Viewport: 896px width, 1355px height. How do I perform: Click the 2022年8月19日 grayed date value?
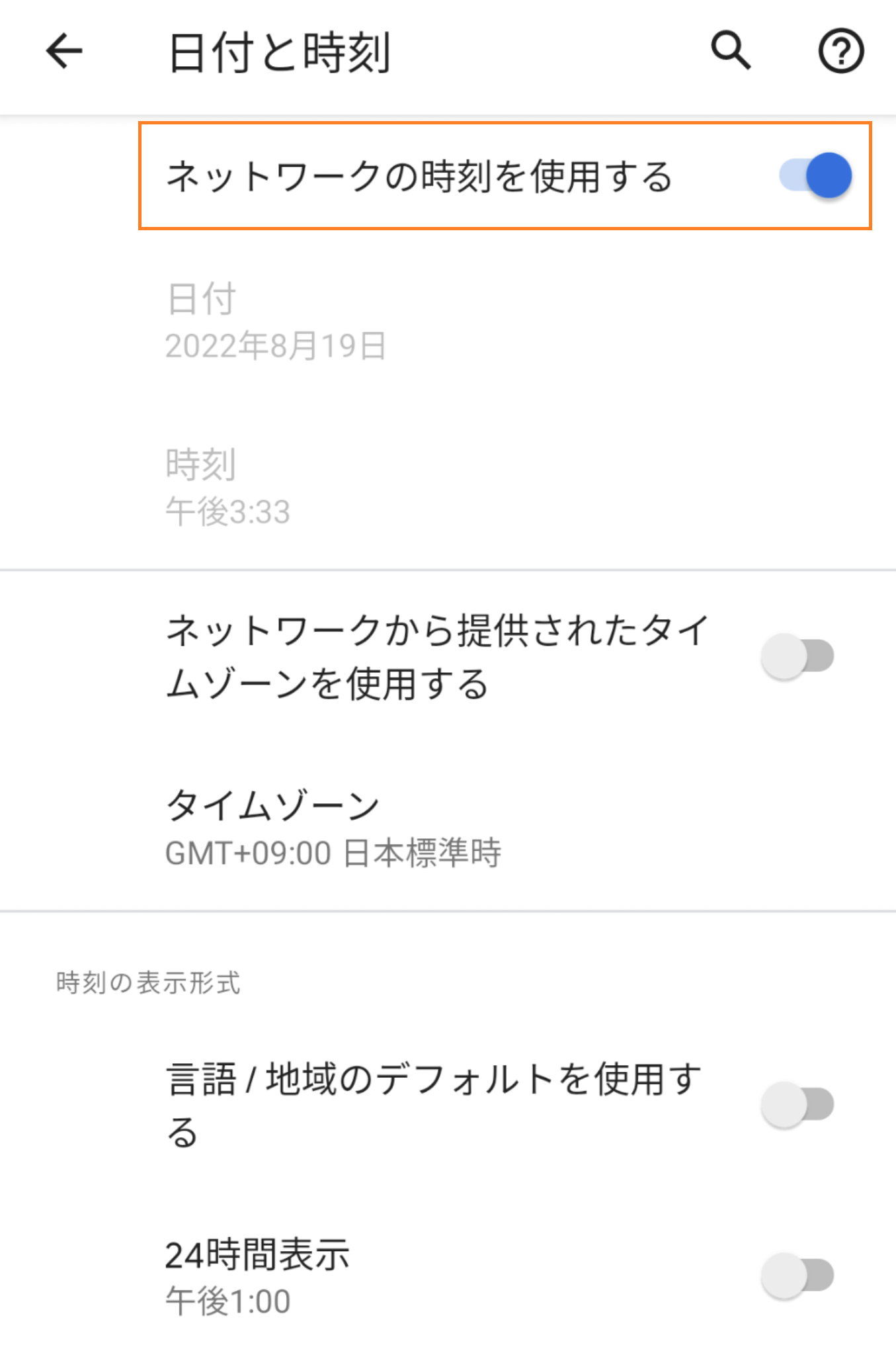[x=276, y=346]
